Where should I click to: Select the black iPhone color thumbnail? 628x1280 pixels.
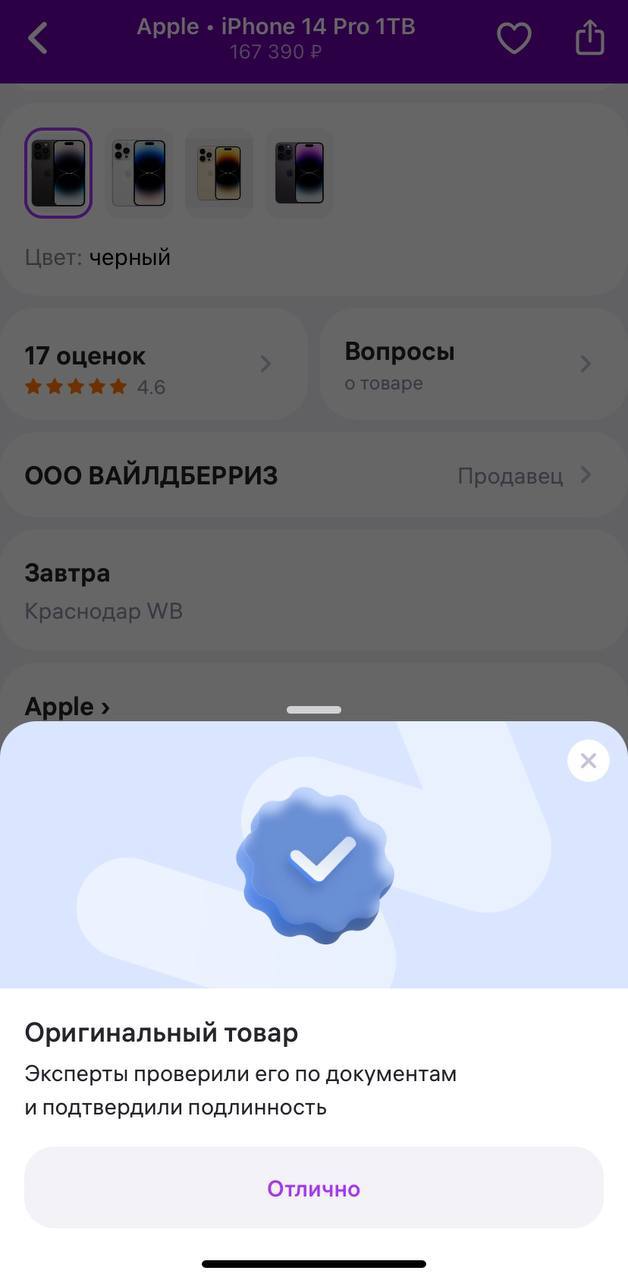click(x=58, y=173)
